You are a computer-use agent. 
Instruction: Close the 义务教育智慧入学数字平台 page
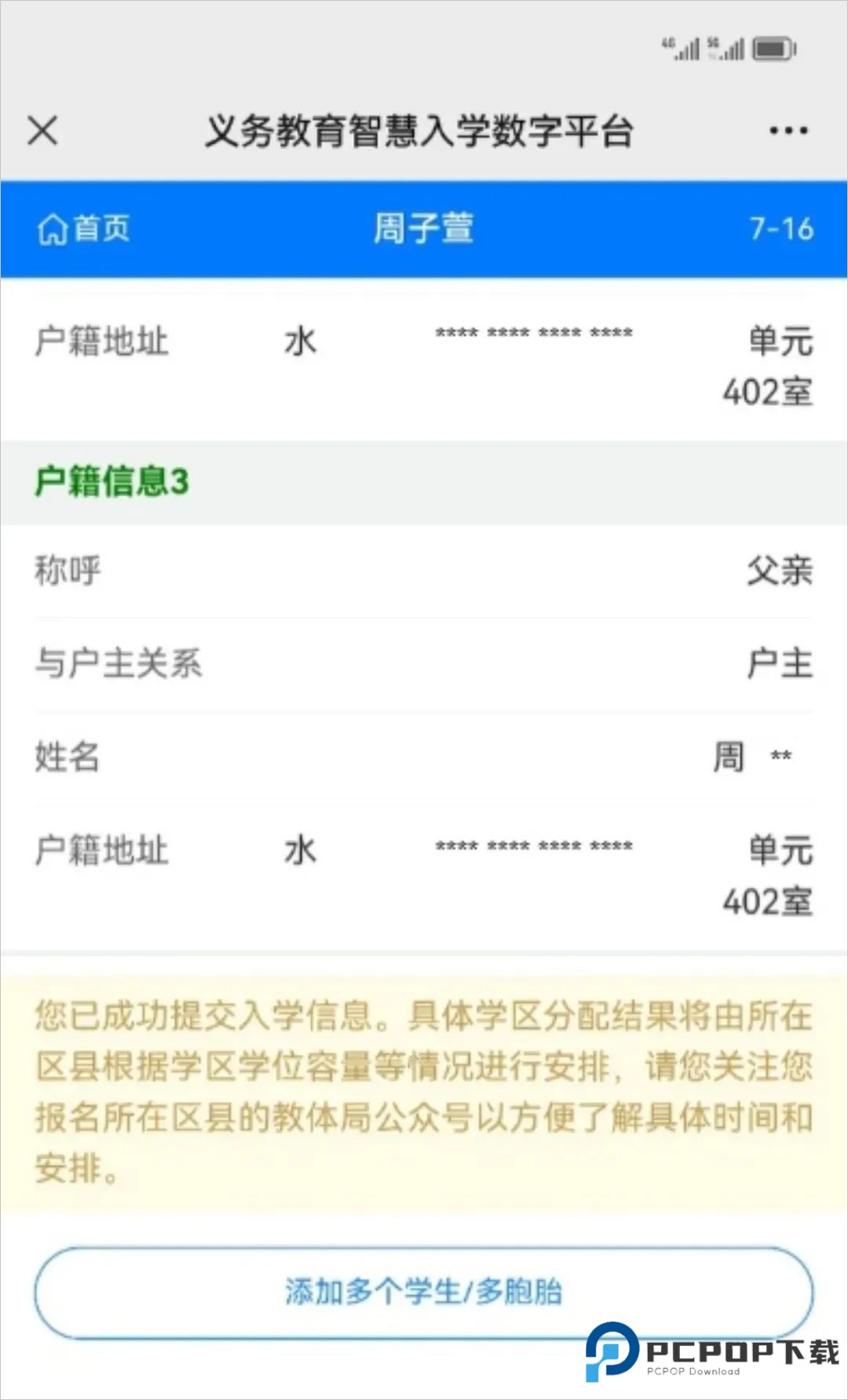click(42, 130)
